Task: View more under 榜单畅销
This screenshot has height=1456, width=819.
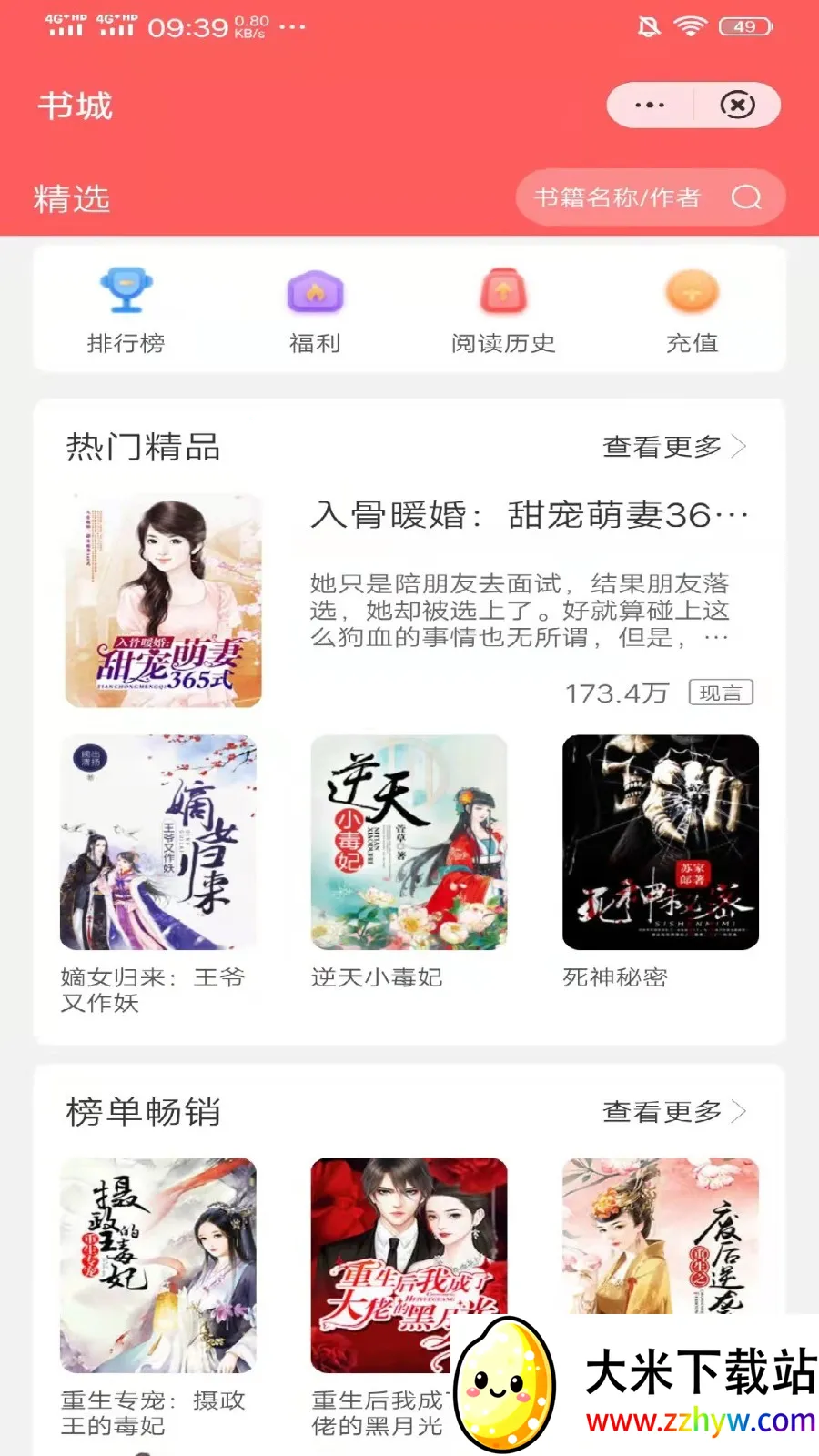Action: [673, 1111]
